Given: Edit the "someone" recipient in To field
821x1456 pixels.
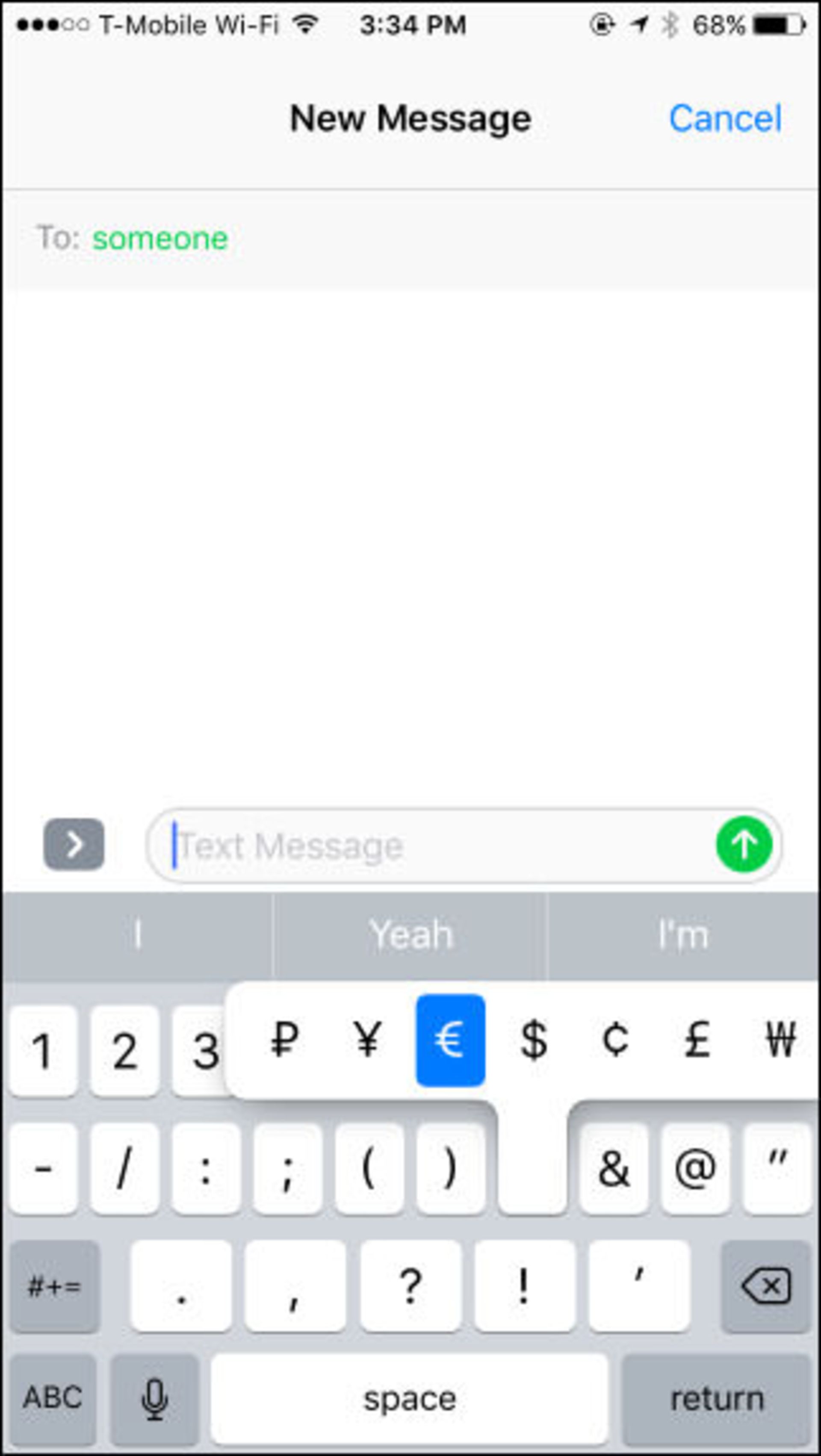Looking at the screenshot, I should 160,239.
